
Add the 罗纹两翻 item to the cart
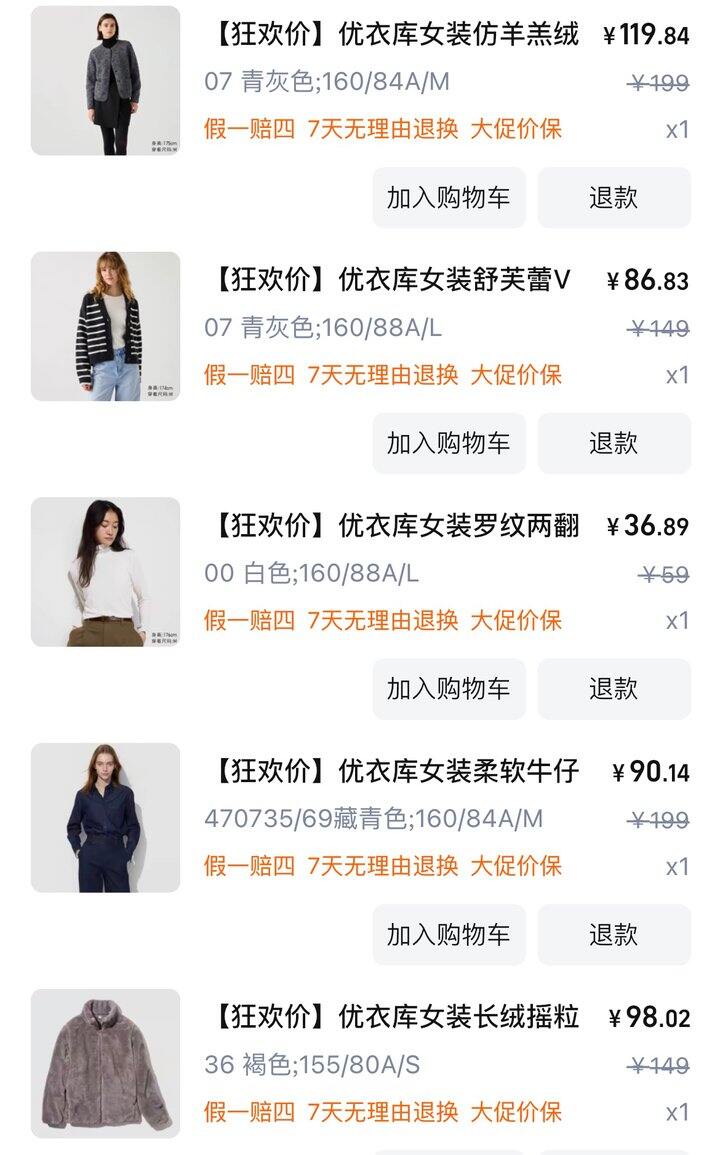click(448, 689)
